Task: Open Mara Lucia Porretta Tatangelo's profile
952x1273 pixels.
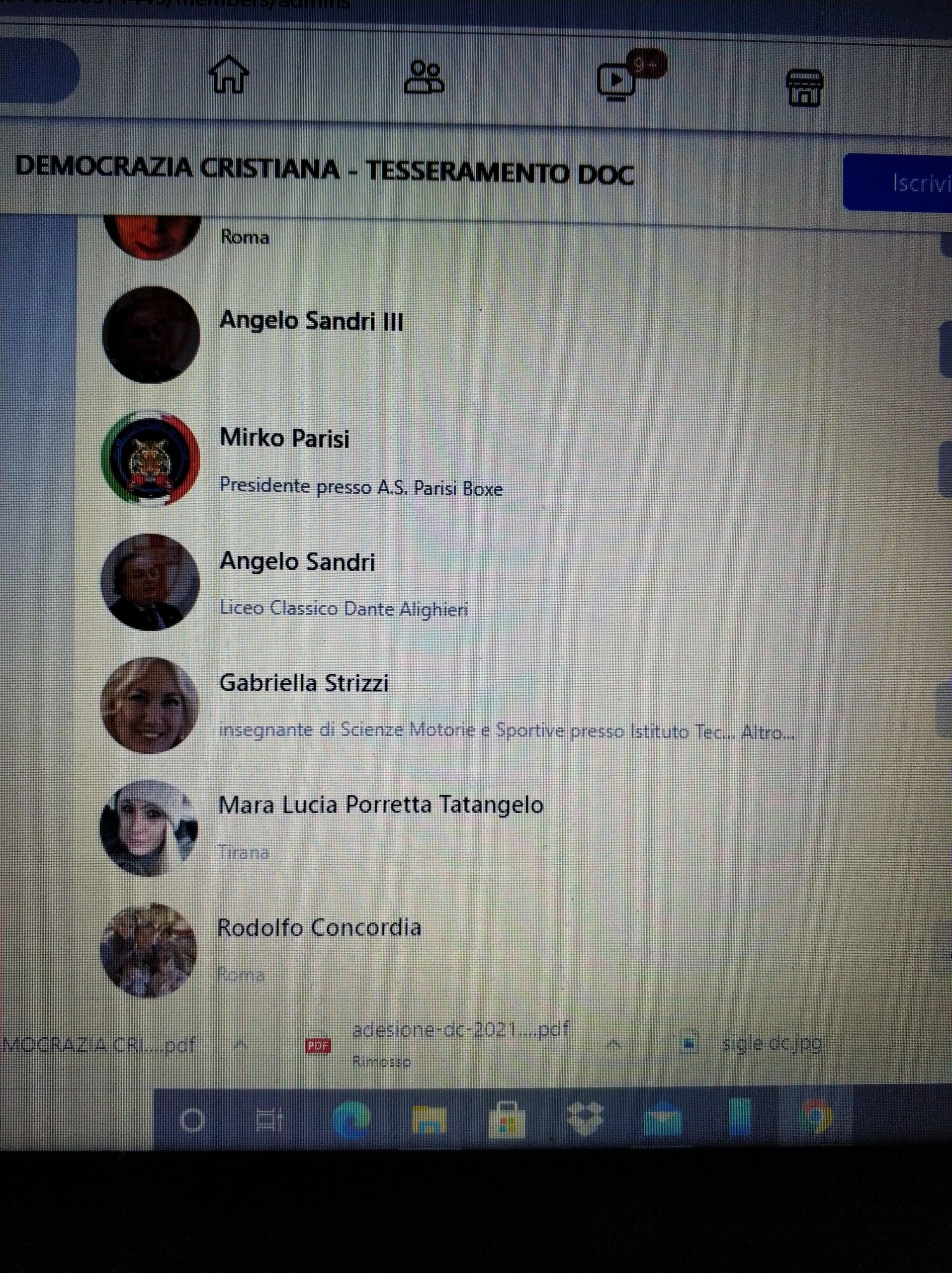Action: point(381,805)
